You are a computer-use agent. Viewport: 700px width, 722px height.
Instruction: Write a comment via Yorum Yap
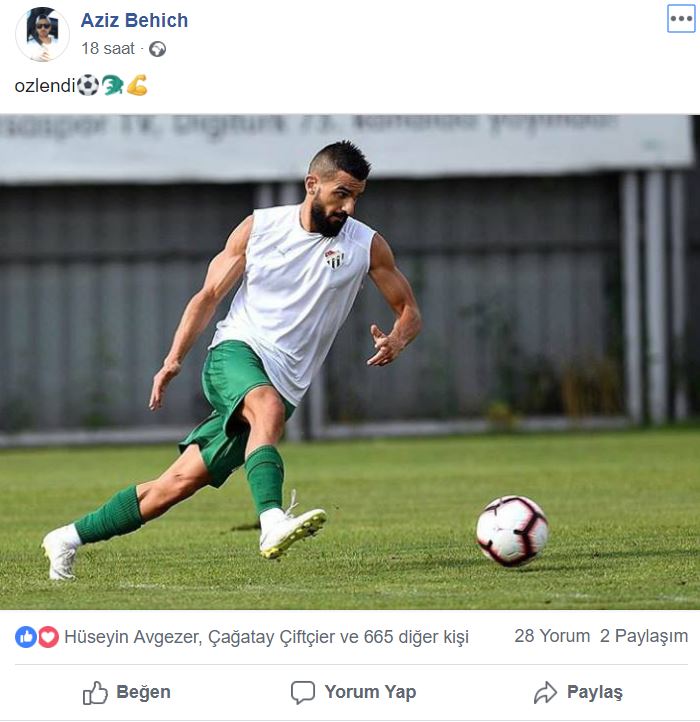tap(353, 692)
